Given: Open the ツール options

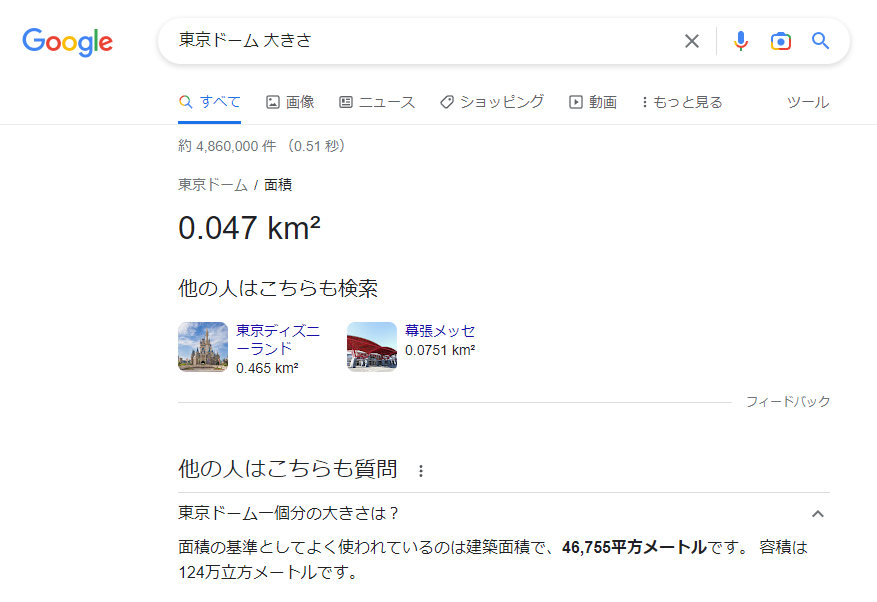Looking at the screenshot, I should tap(807, 102).
